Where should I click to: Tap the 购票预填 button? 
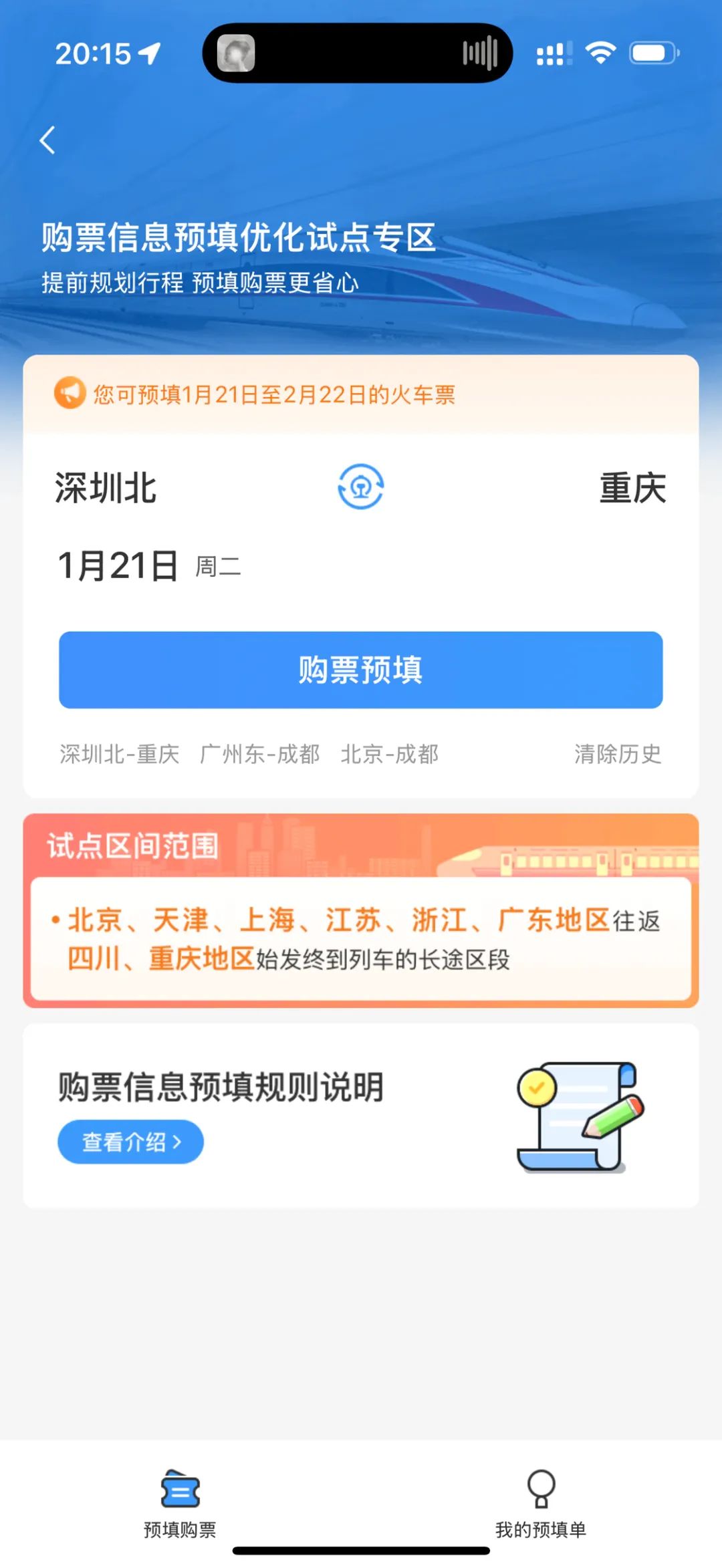coord(361,670)
